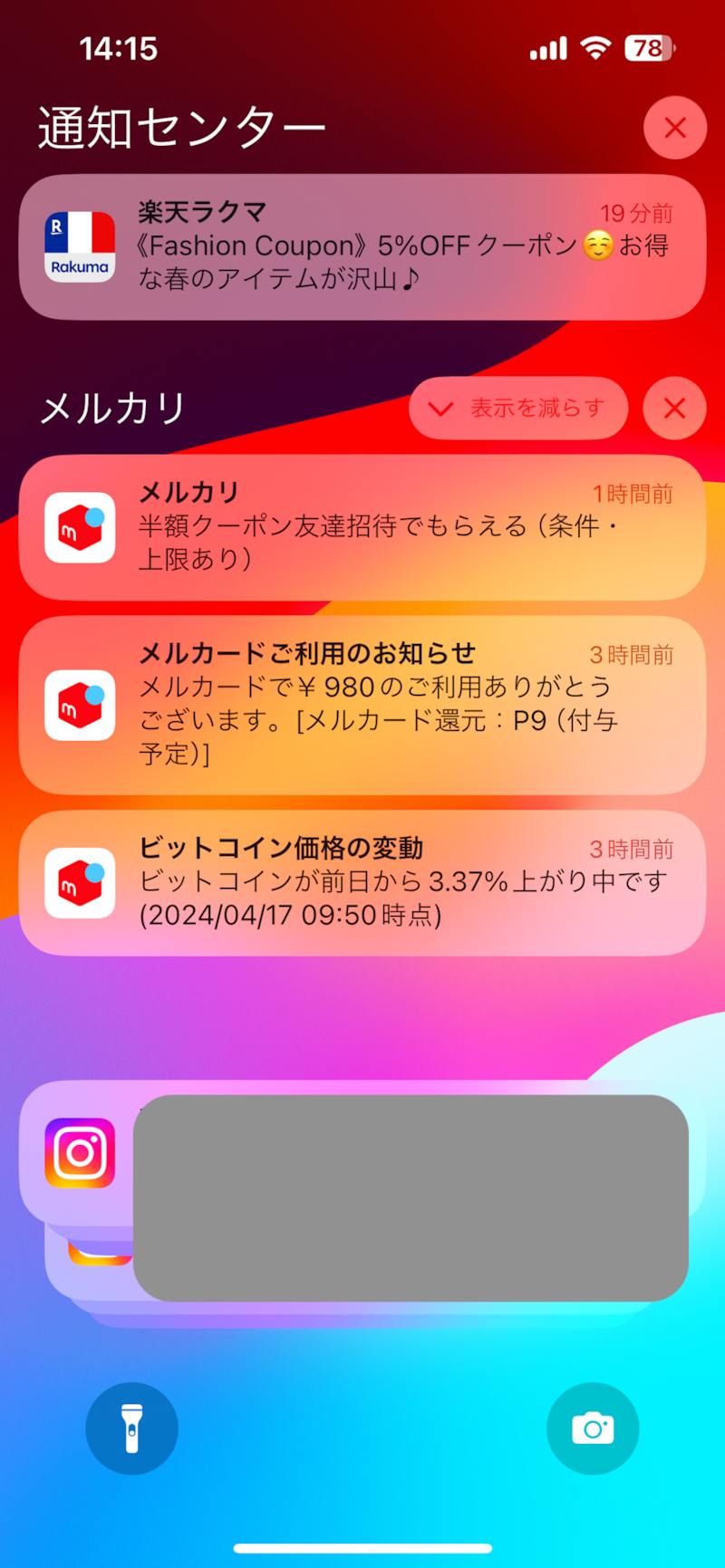The height and width of the screenshot is (1568, 725).
Task: Open the Camera from the shortcut icon
Action: tap(593, 1428)
